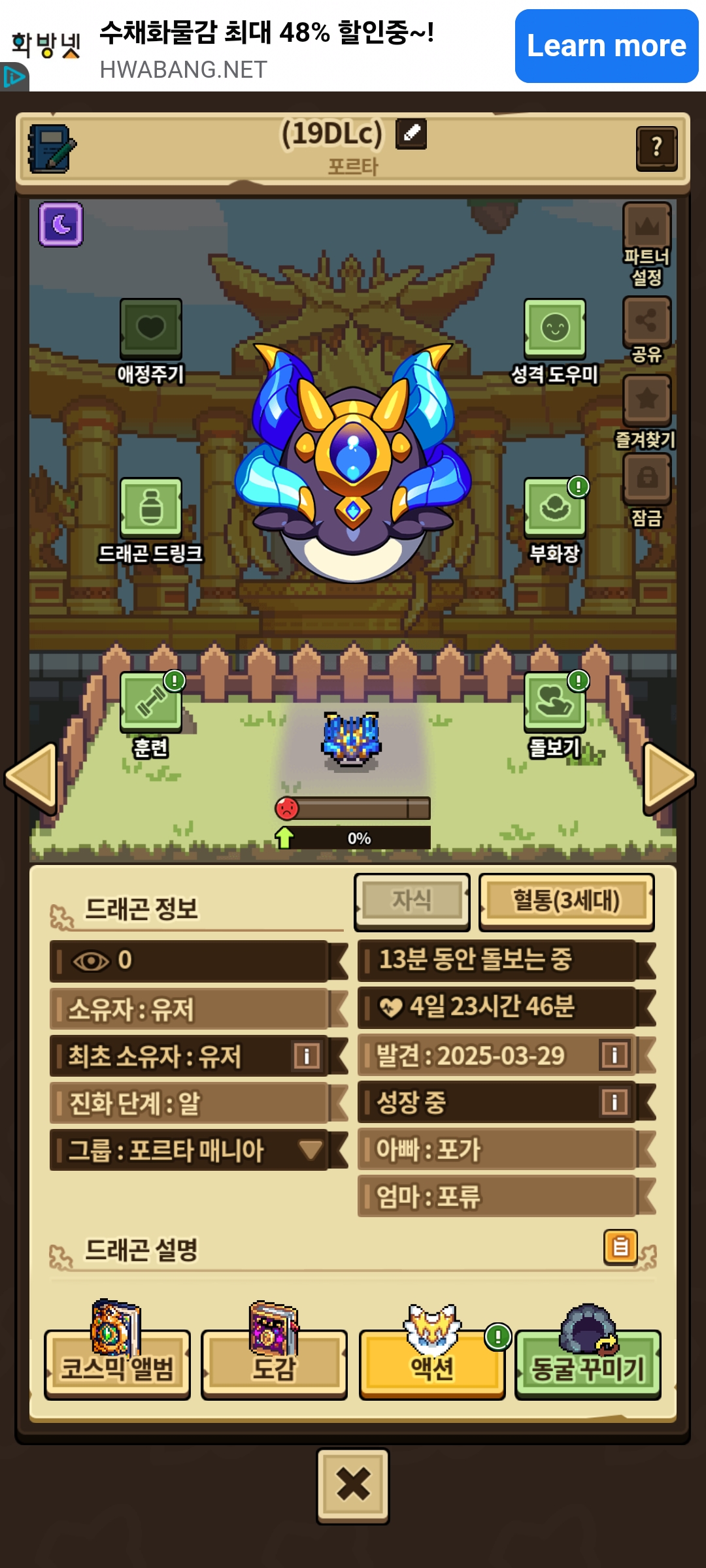706x1568 pixels.
Task: Open 파트너 설정 (partner settings)
Action: pos(647,243)
